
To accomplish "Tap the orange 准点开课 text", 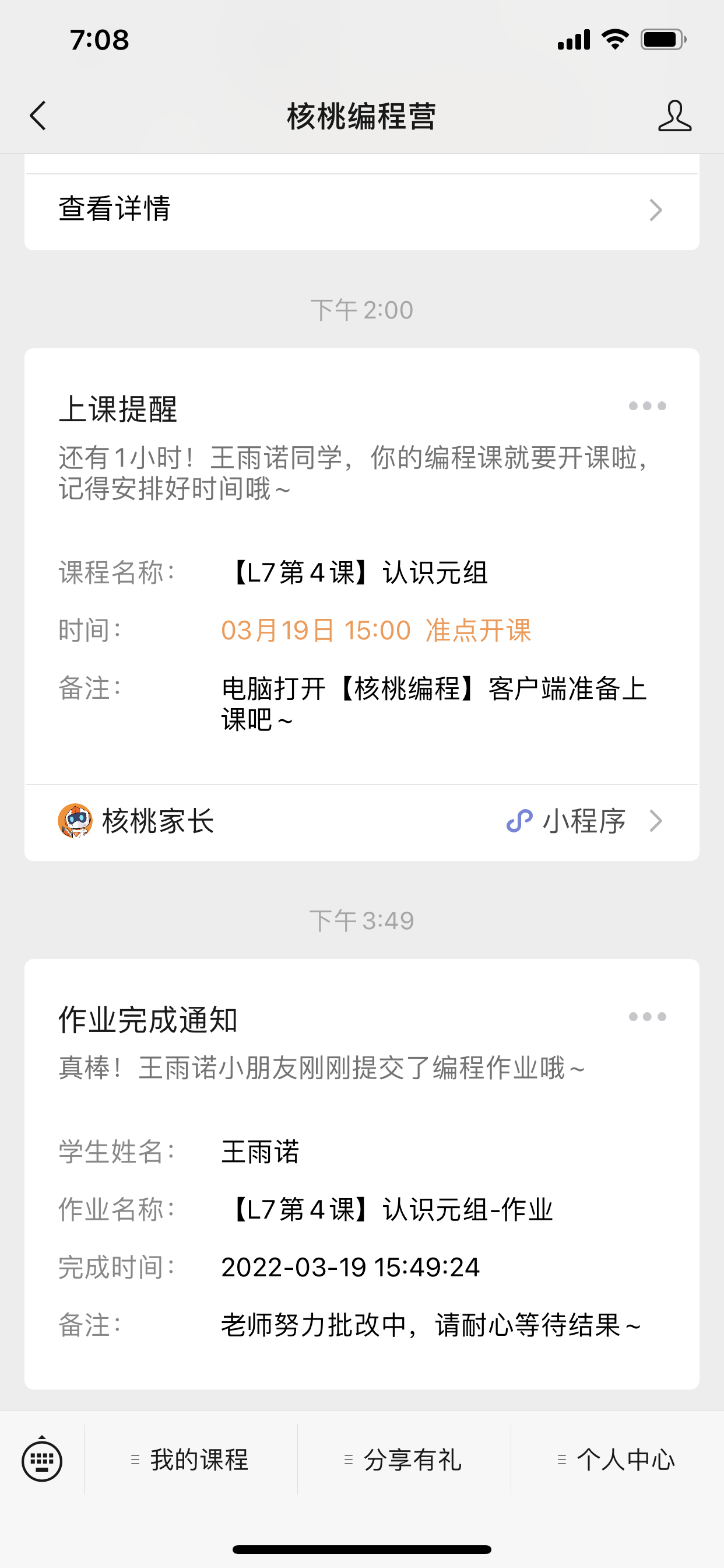I will pos(476,632).
